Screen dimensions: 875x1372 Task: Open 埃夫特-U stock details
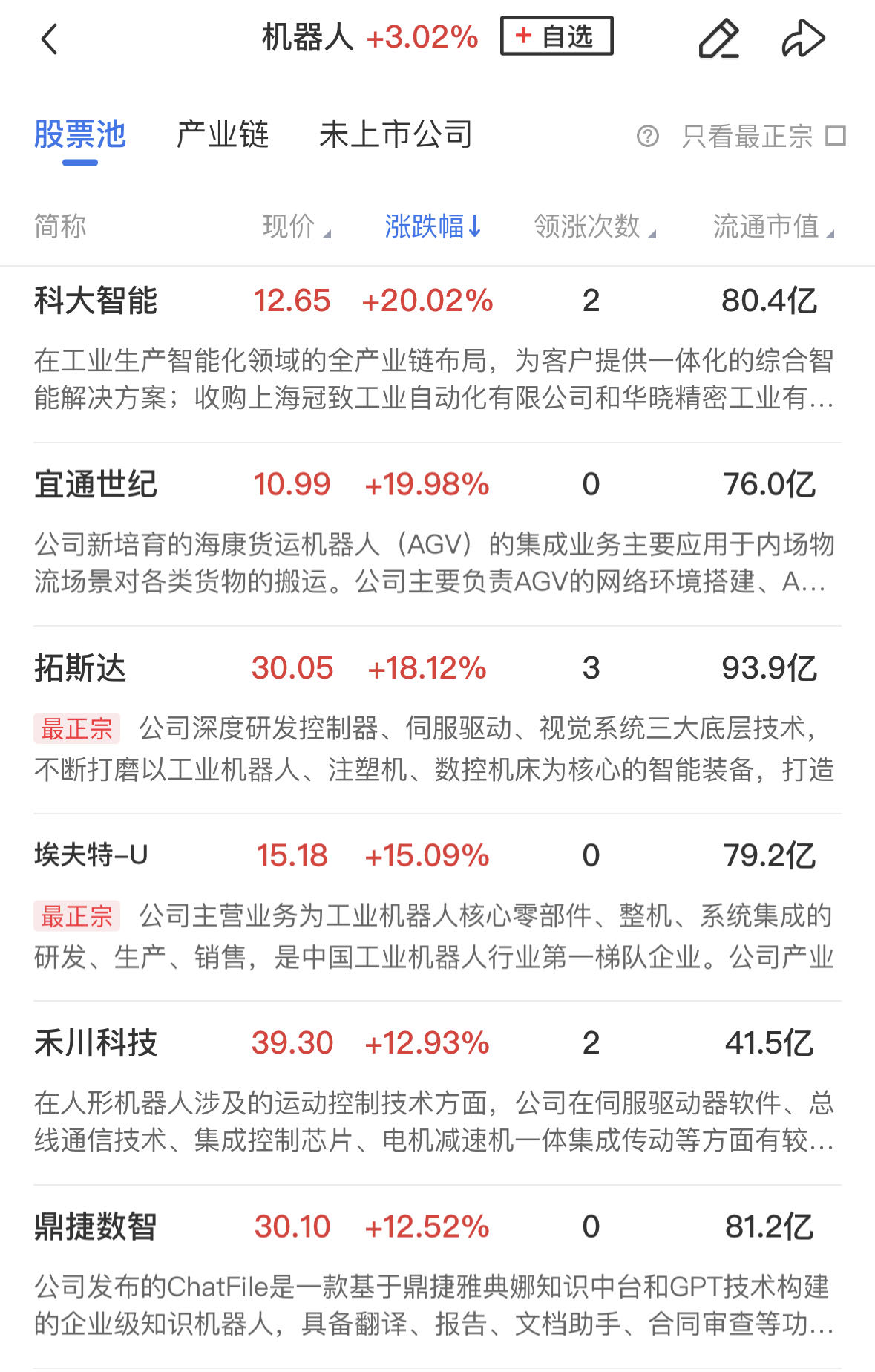[x=91, y=855]
